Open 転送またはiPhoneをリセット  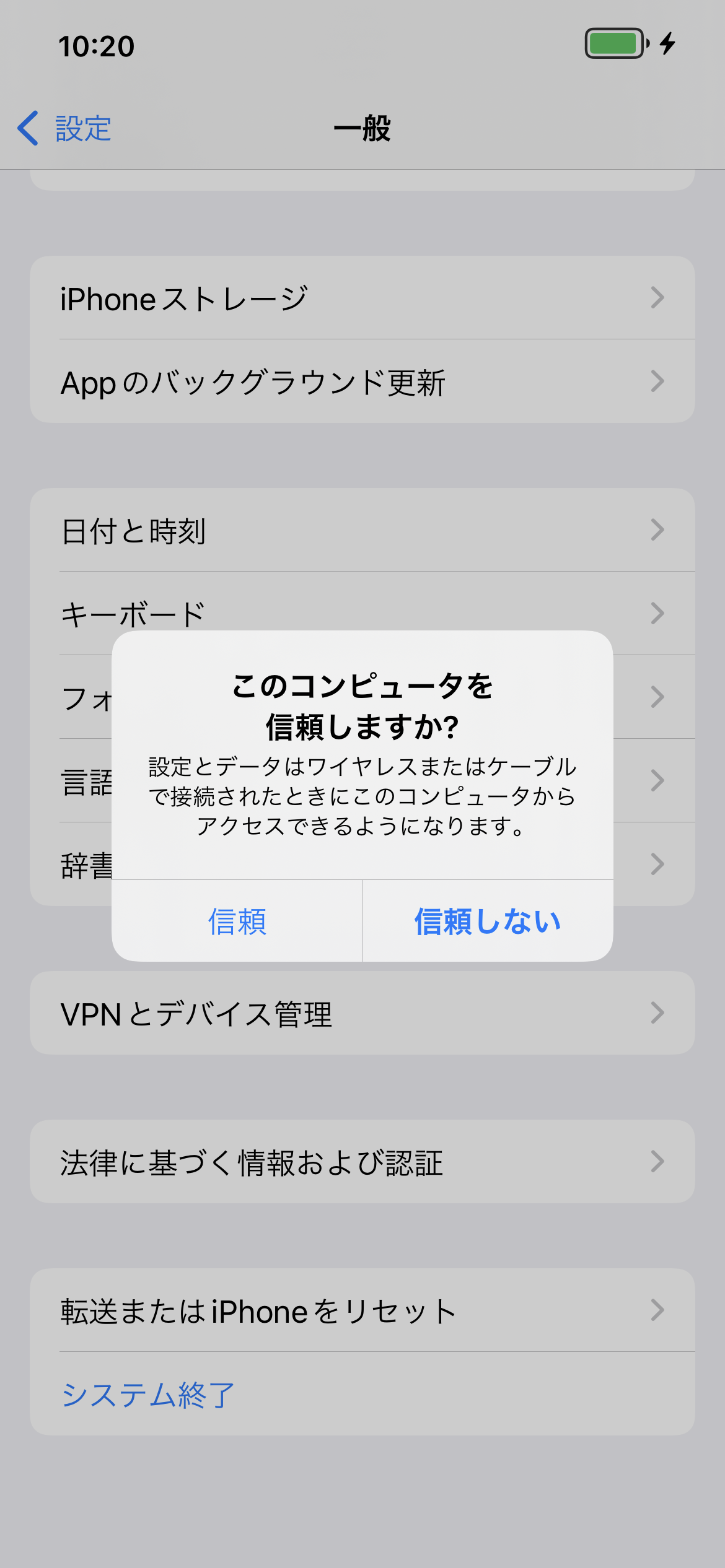(x=362, y=1310)
